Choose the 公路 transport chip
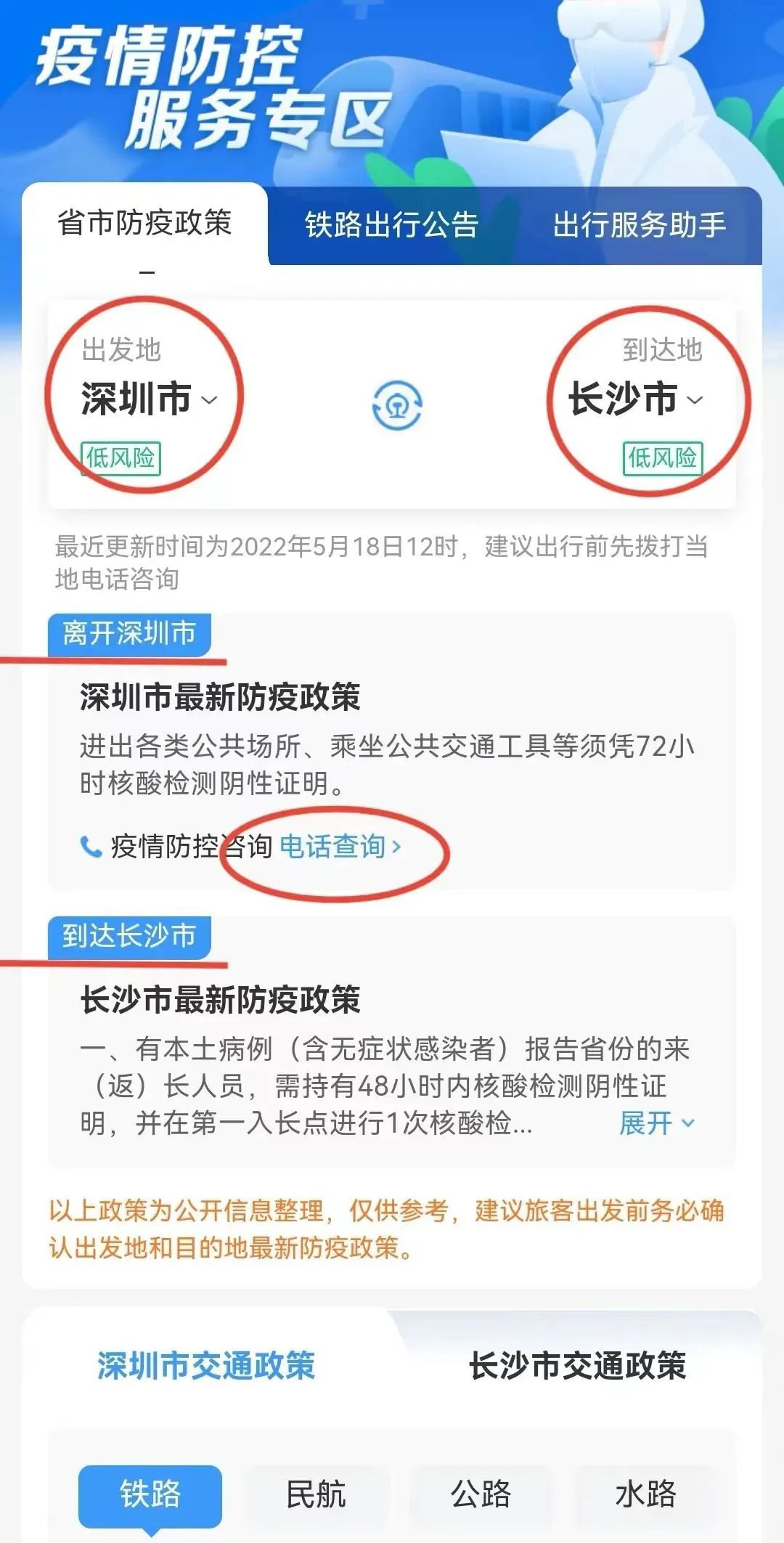 [x=481, y=1494]
